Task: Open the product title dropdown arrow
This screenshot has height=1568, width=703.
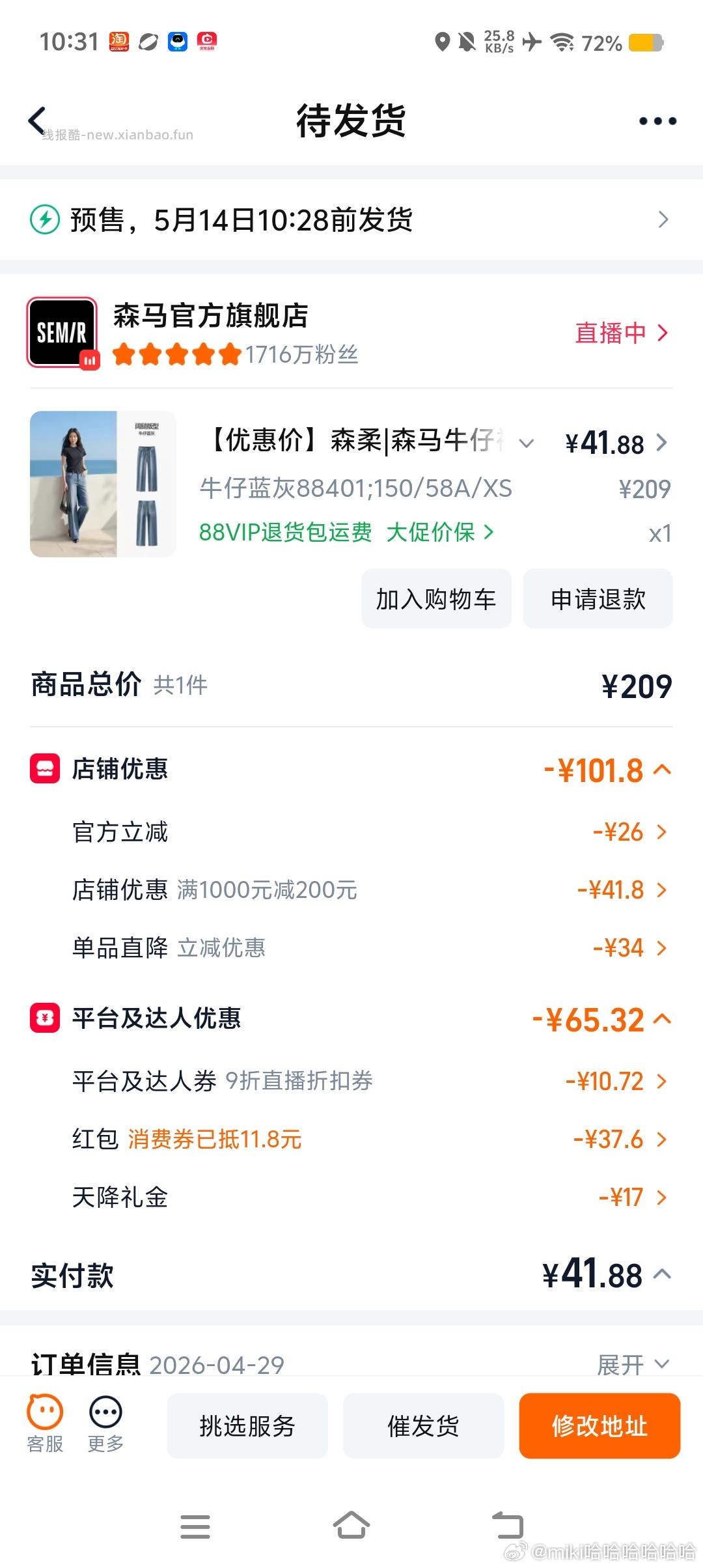Action: pos(526,443)
